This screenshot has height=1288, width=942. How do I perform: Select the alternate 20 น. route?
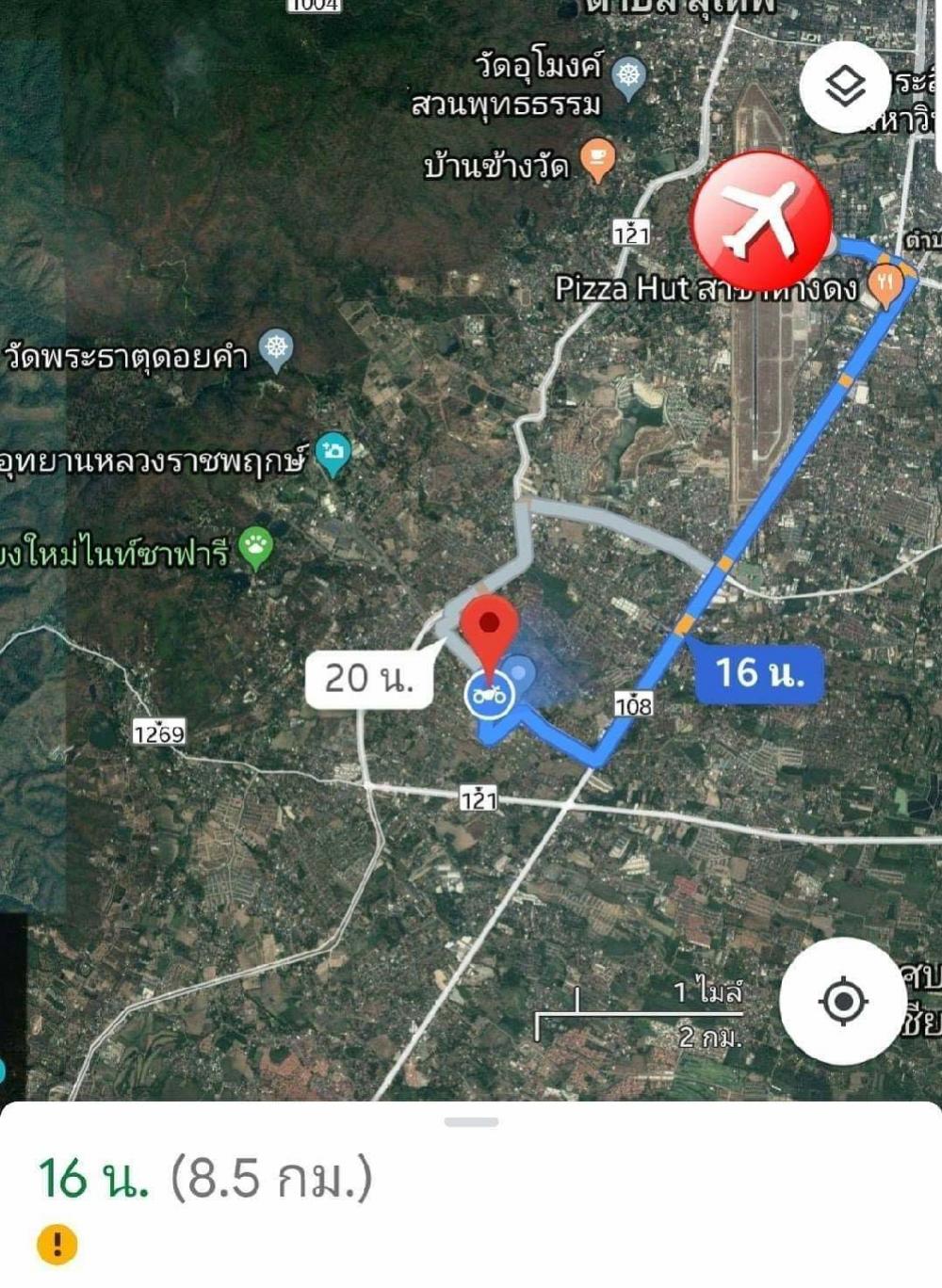369,678
